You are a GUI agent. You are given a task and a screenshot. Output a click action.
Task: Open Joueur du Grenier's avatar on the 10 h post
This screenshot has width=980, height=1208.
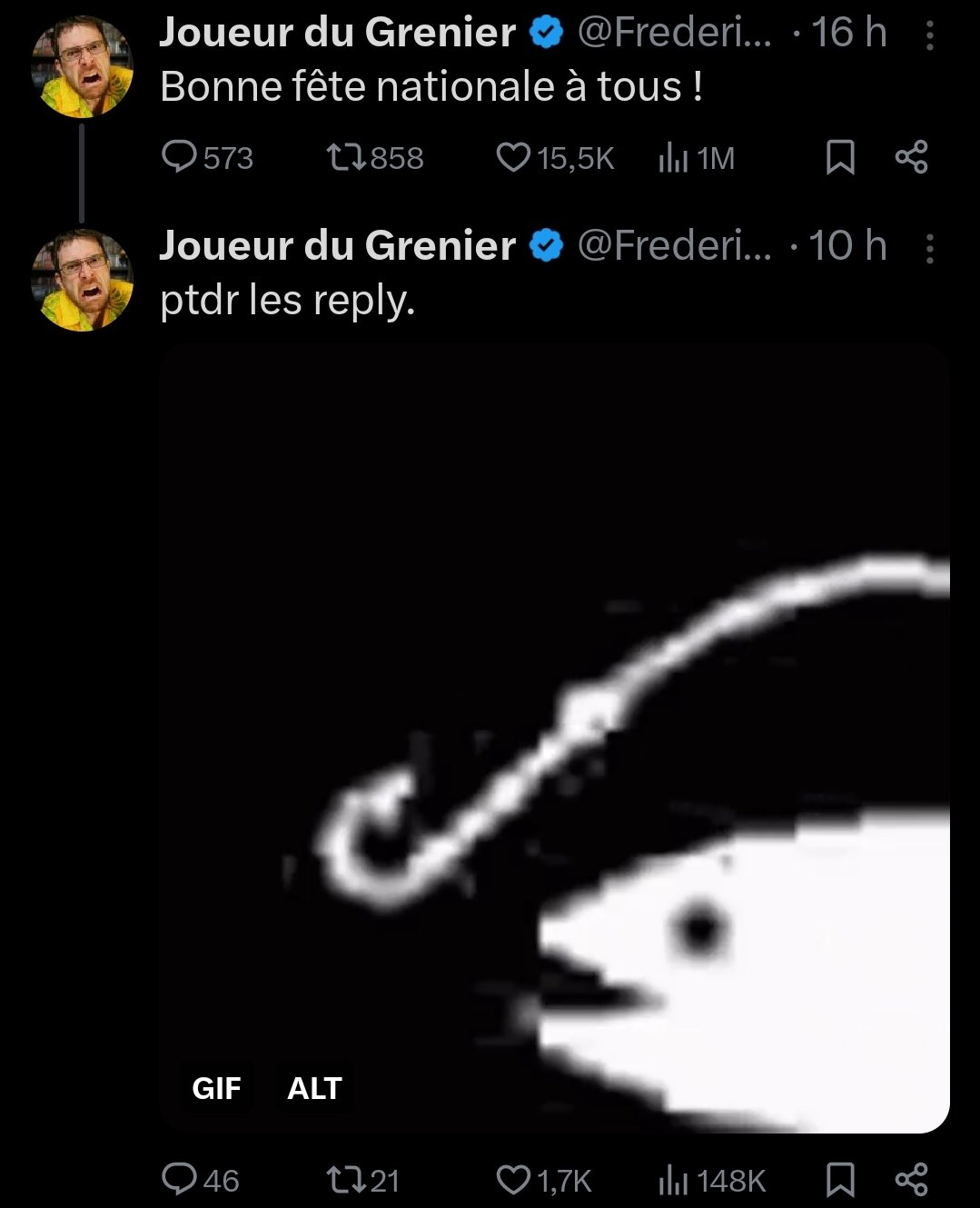pos(83,280)
